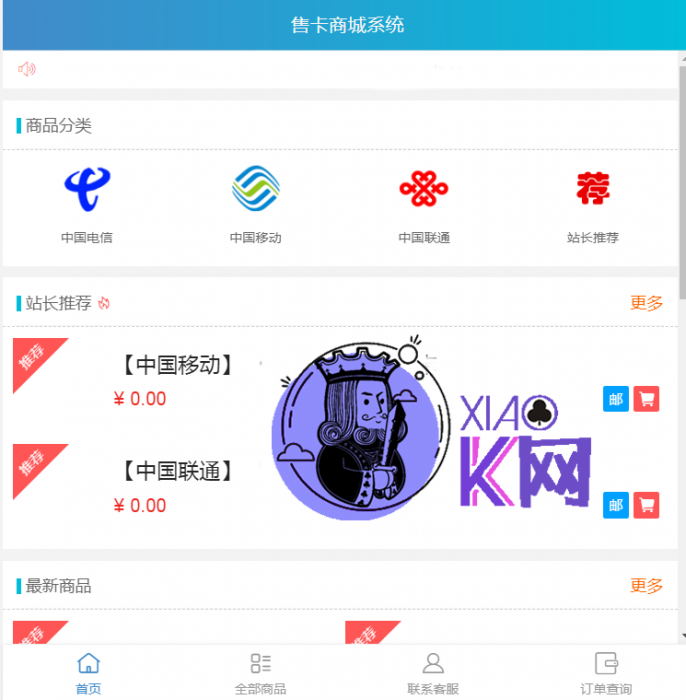Open the 联系客服 tab
The image size is (686, 700).
pyautogui.click(x=433, y=672)
